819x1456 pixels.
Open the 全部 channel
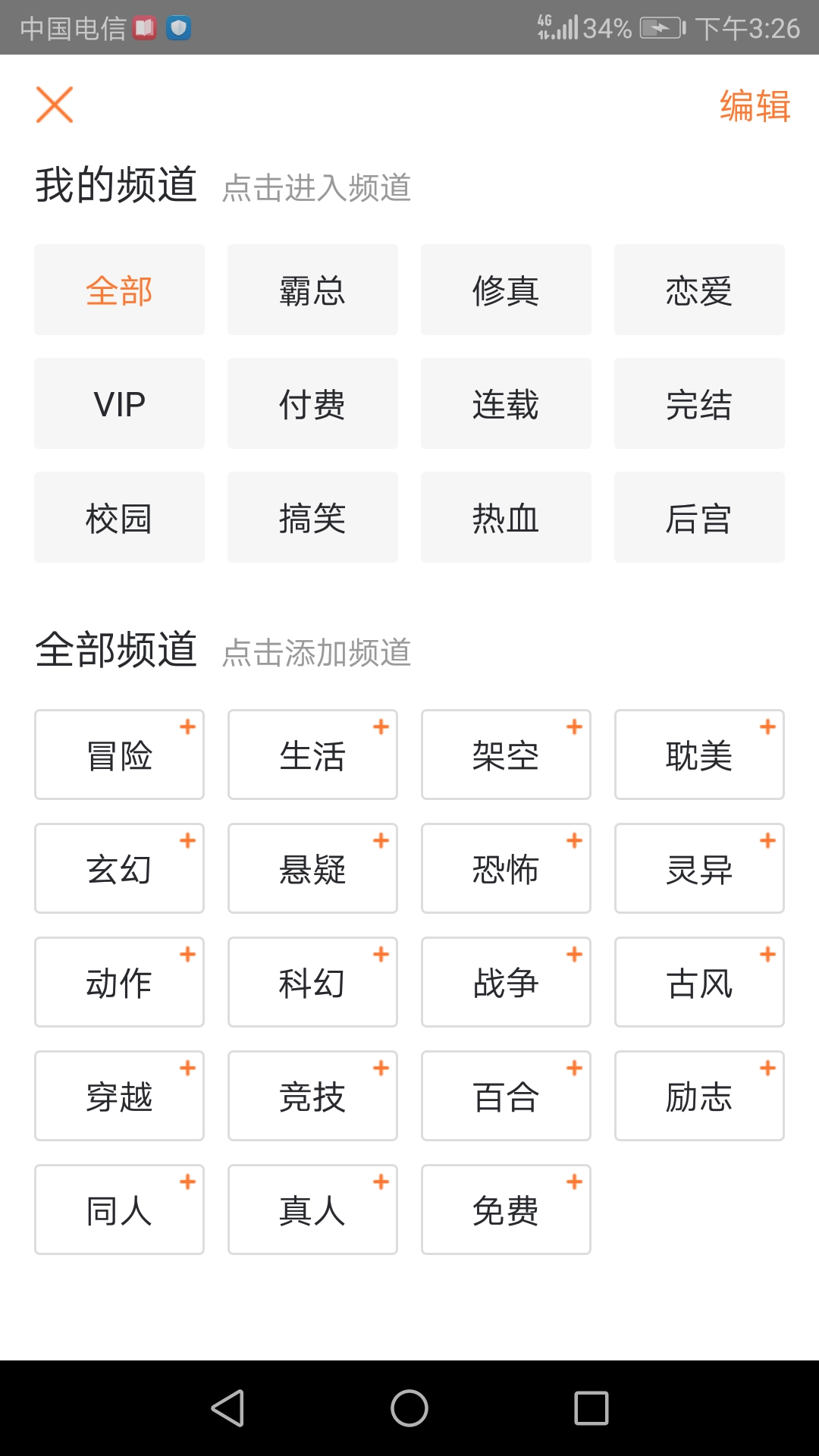coord(119,290)
